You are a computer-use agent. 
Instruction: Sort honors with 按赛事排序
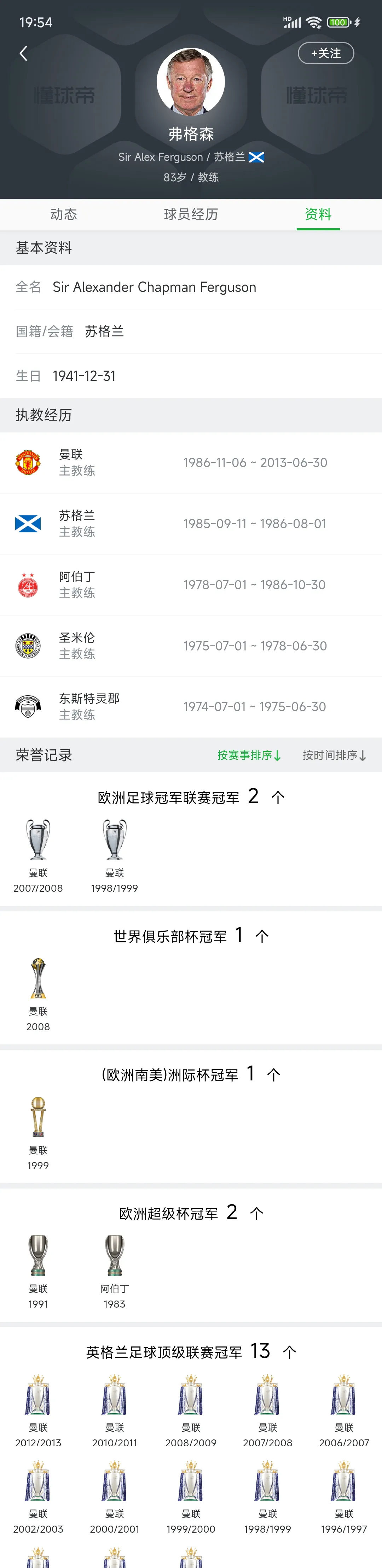pyautogui.click(x=249, y=755)
